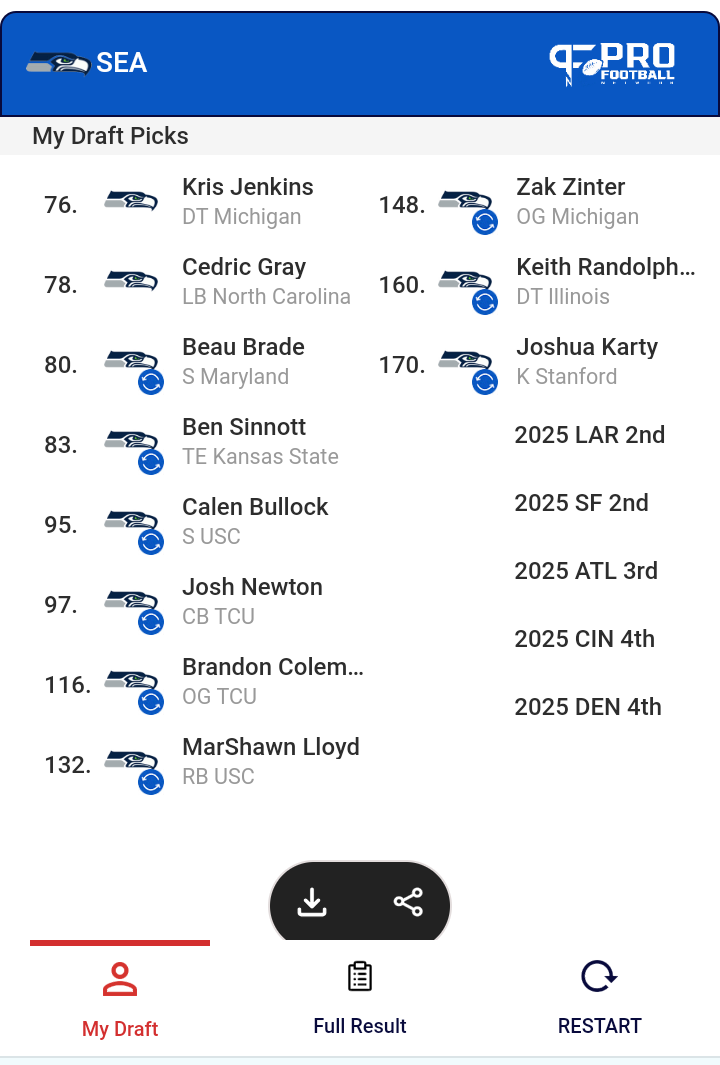Tap the swap icon on Beau Brade's pick
This screenshot has height=1065, width=720.
tap(151, 382)
